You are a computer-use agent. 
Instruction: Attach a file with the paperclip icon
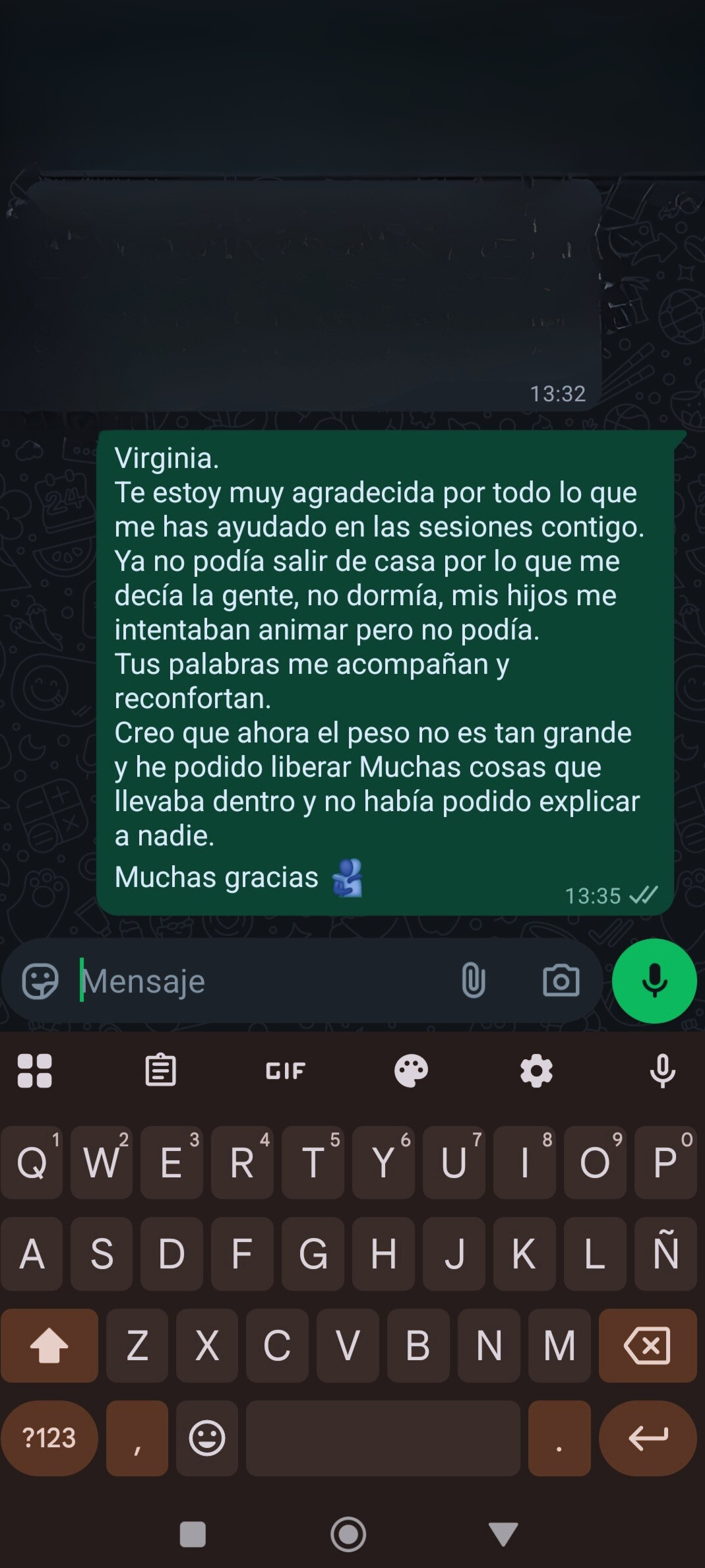point(472,981)
